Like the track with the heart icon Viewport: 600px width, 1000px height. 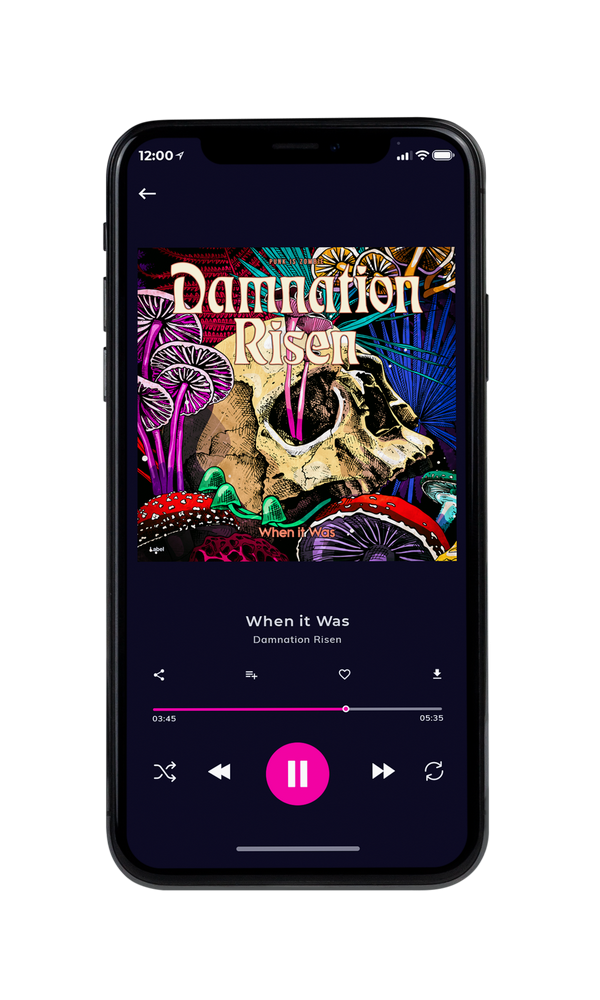click(x=344, y=674)
